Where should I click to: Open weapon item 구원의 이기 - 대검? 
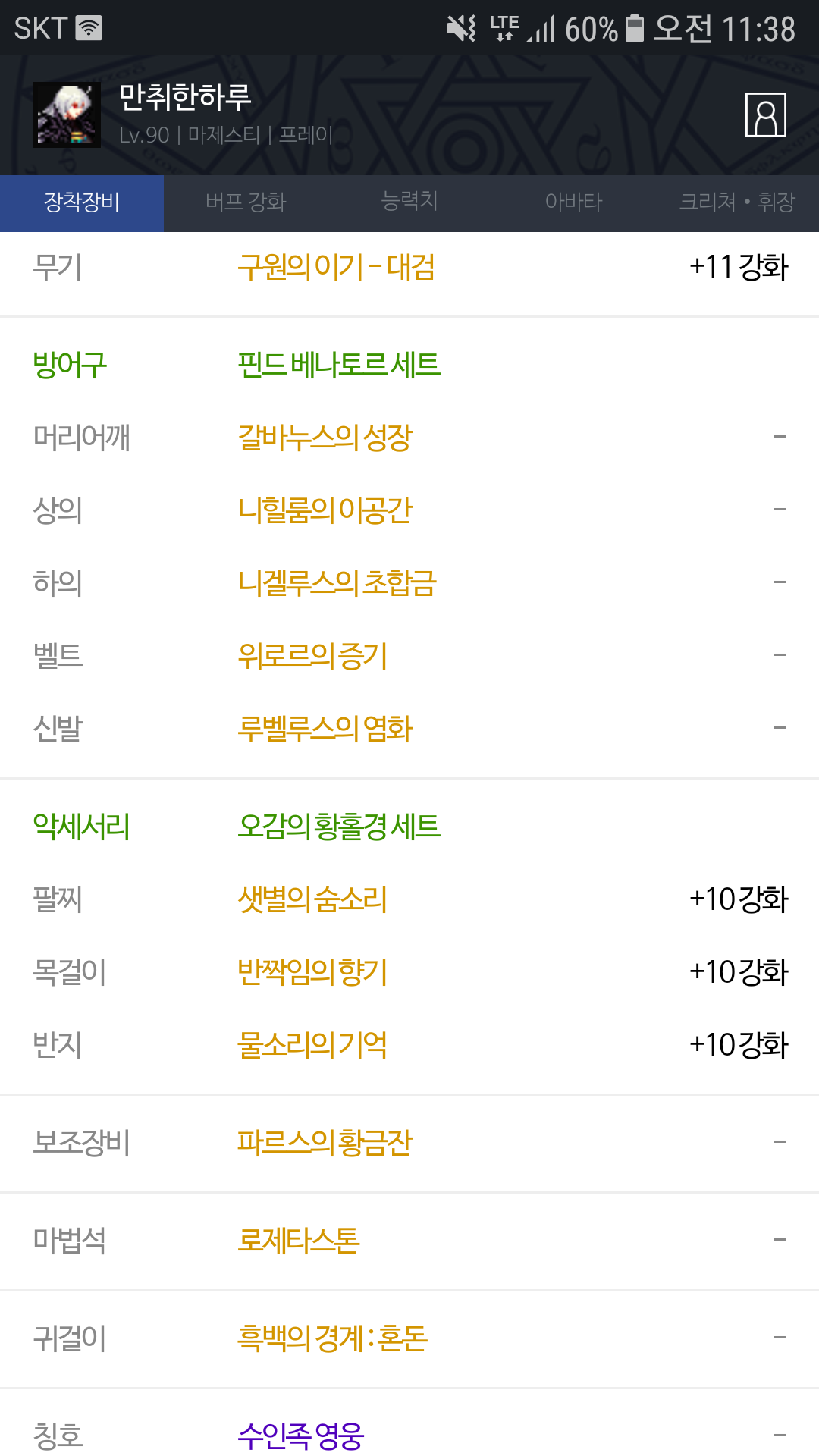[336, 267]
